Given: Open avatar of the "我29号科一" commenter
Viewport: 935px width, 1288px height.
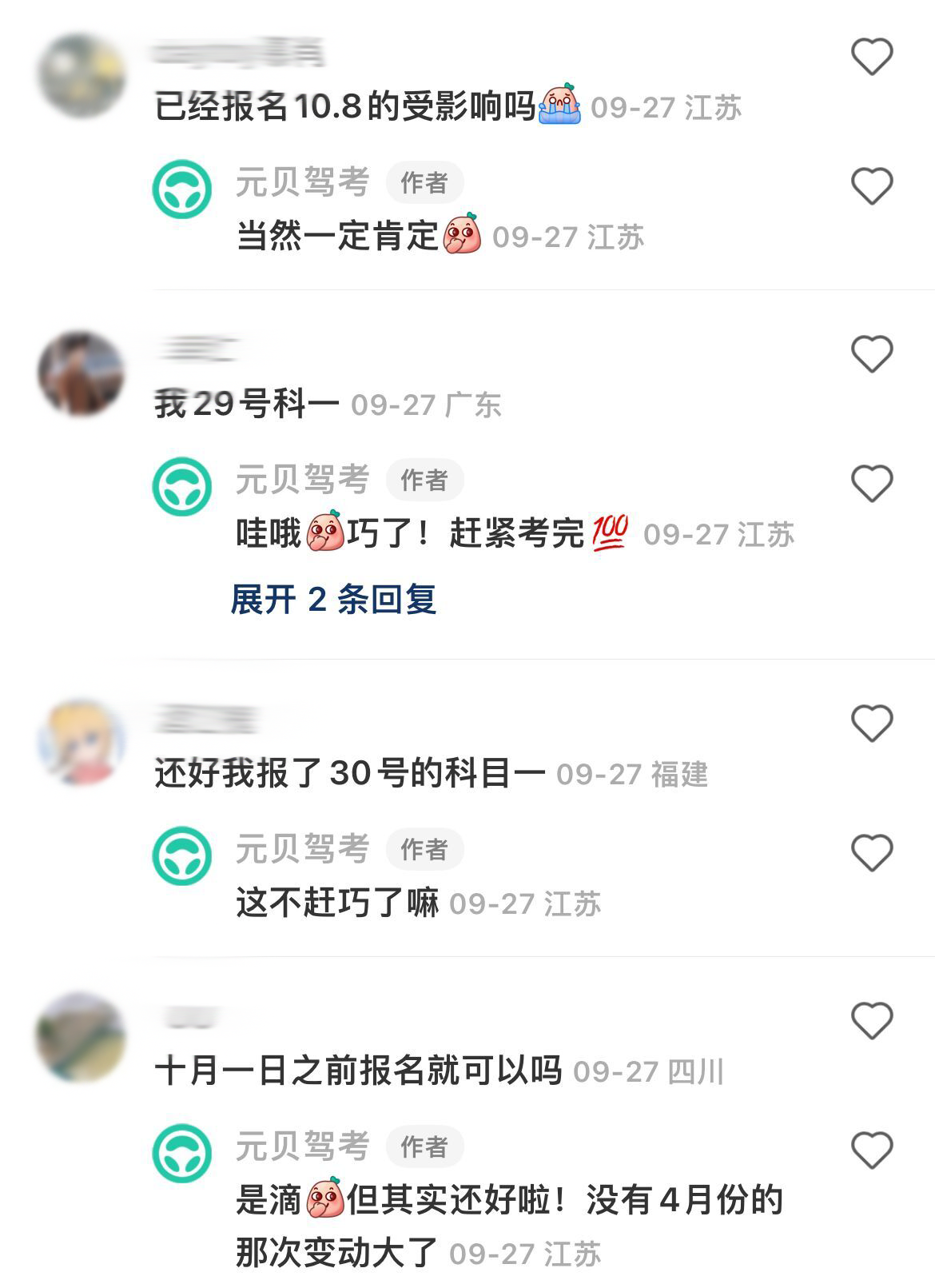Looking at the screenshot, I should click(81, 374).
